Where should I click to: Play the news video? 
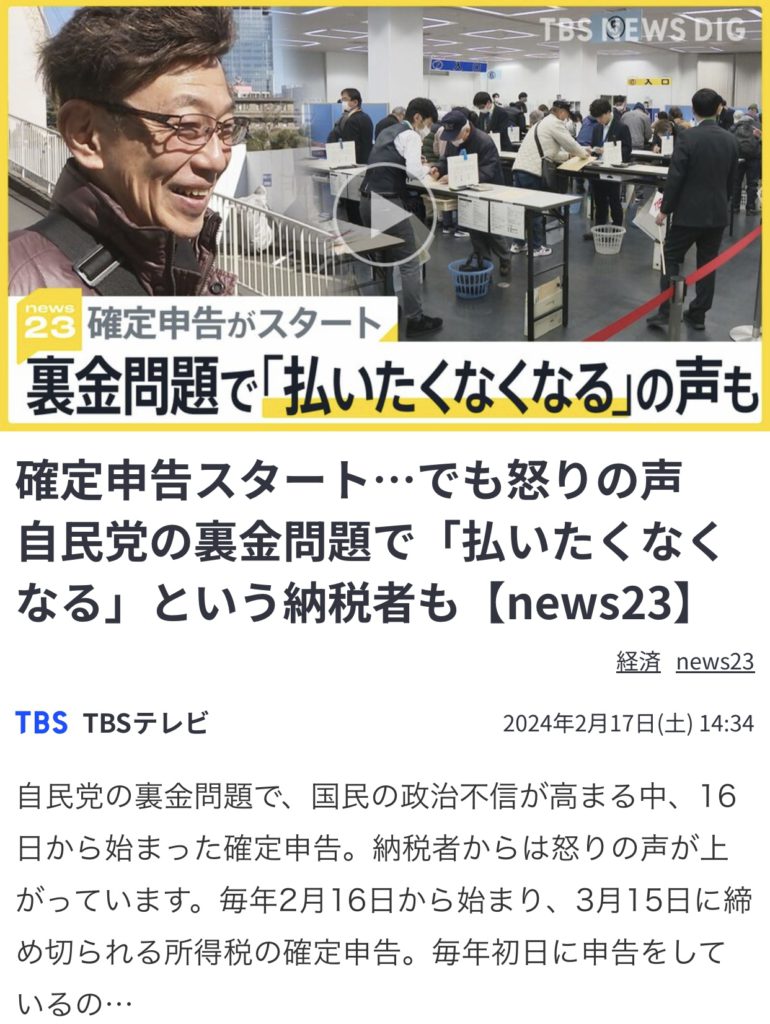[384, 214]
